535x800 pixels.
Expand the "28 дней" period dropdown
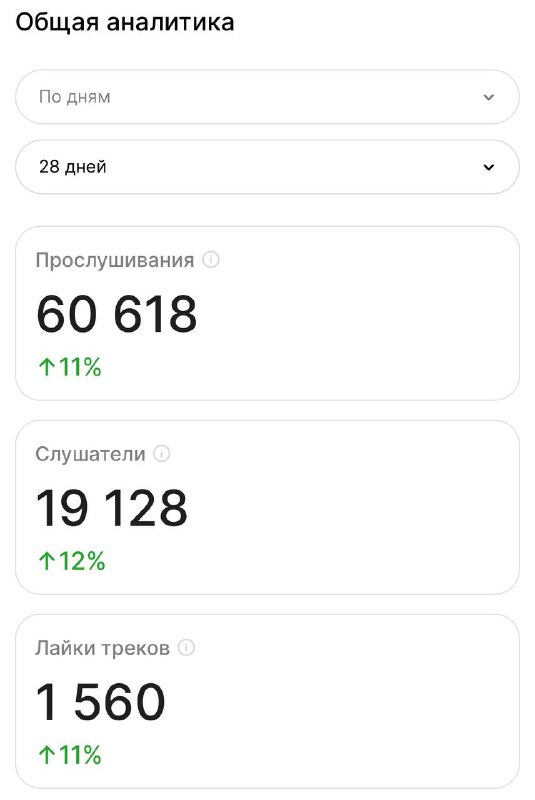267,167
